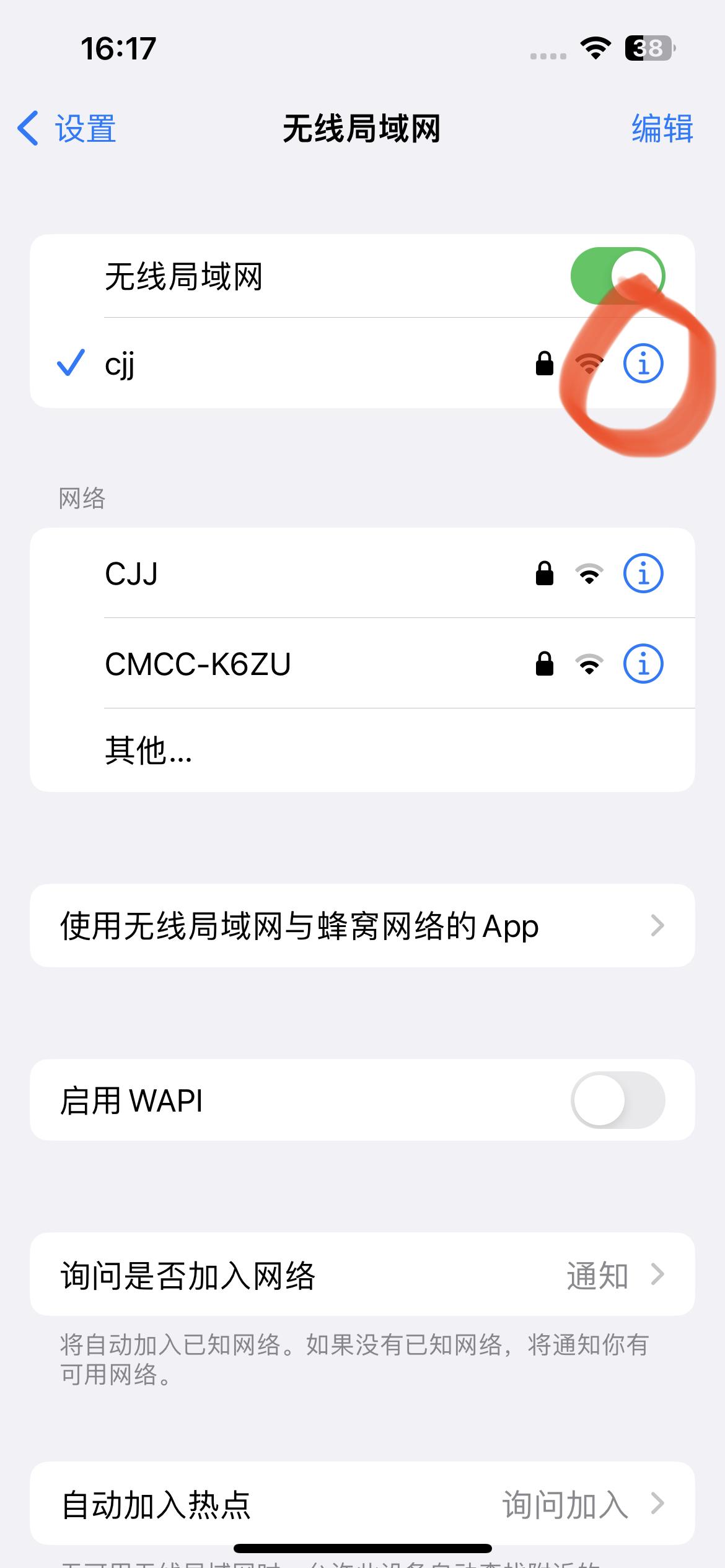
Task: Open 使用无线局域网与蜂窝网络的 App
Action: point(362,926)
